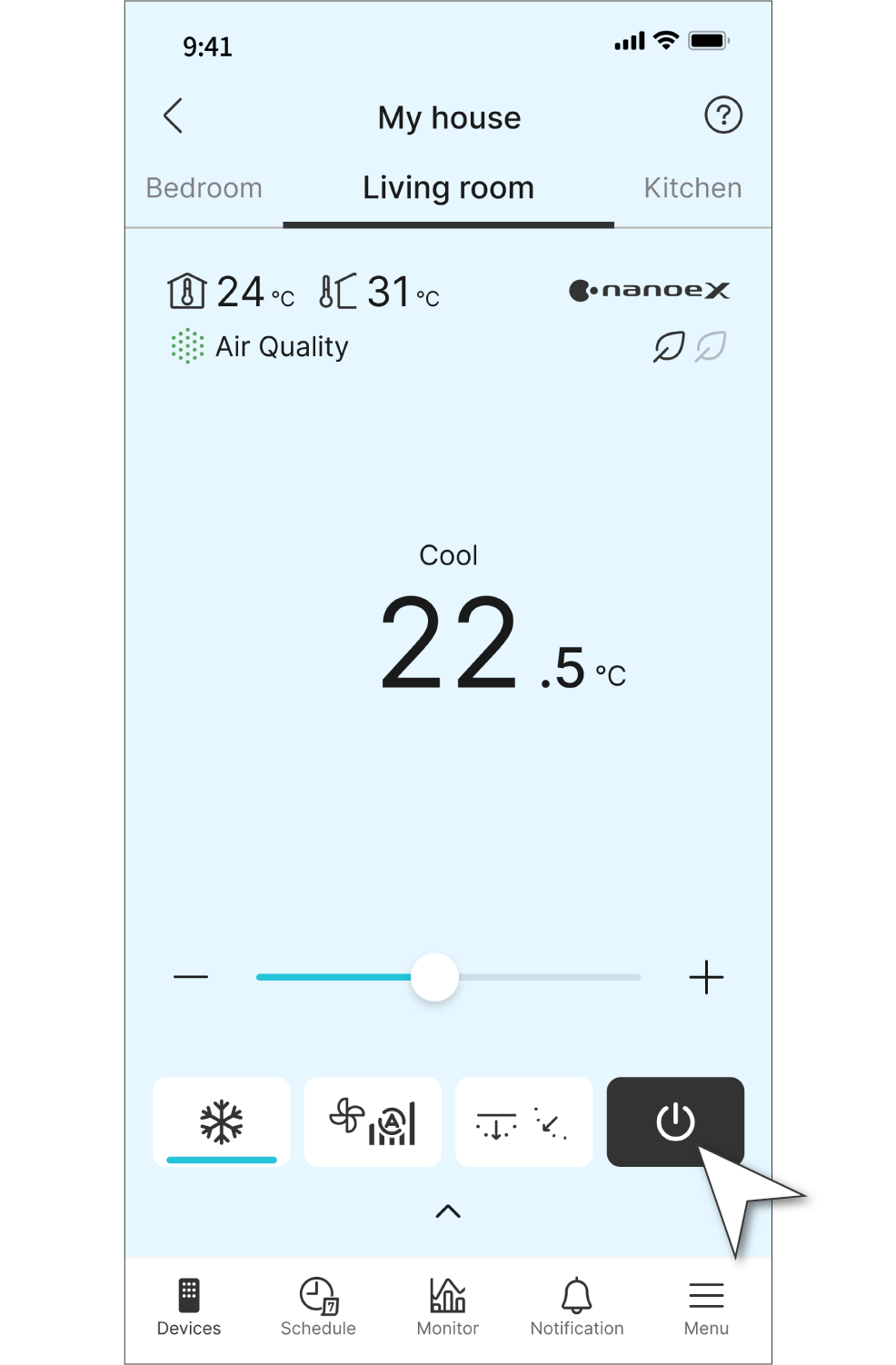Open Air Quality details
Screen dimensions: 896x1365
point(262,346)
